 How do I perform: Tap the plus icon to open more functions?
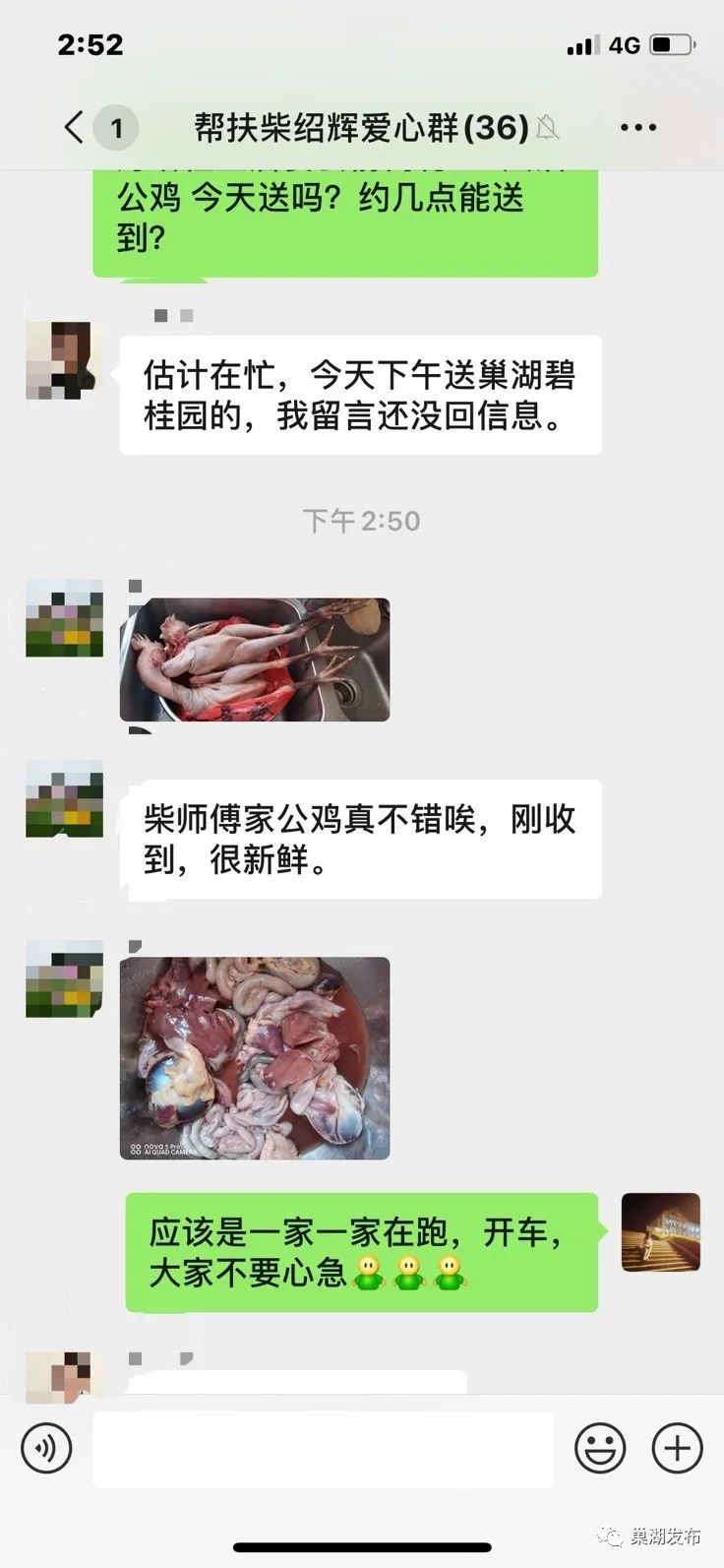pyautogui.click(x=675, y=1448)
